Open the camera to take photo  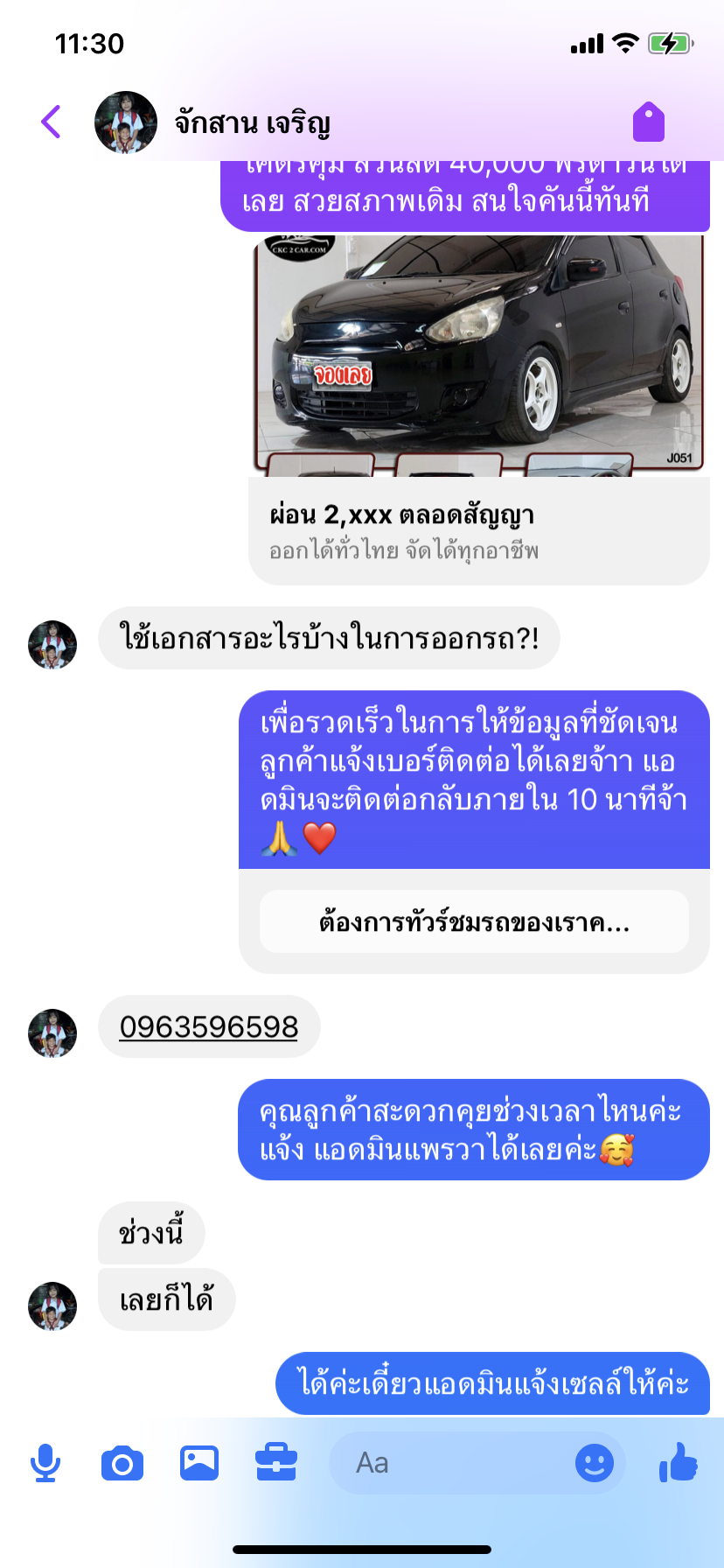pyautogui.click(x=122, y=1463)
